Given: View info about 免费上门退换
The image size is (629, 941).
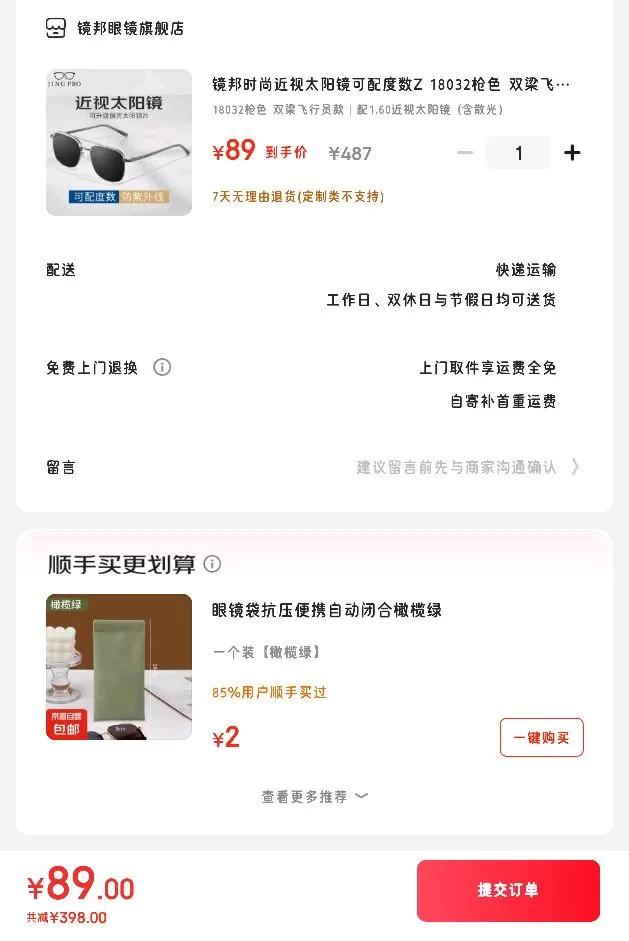Looking at the screenshot, I should pos(162,367).
